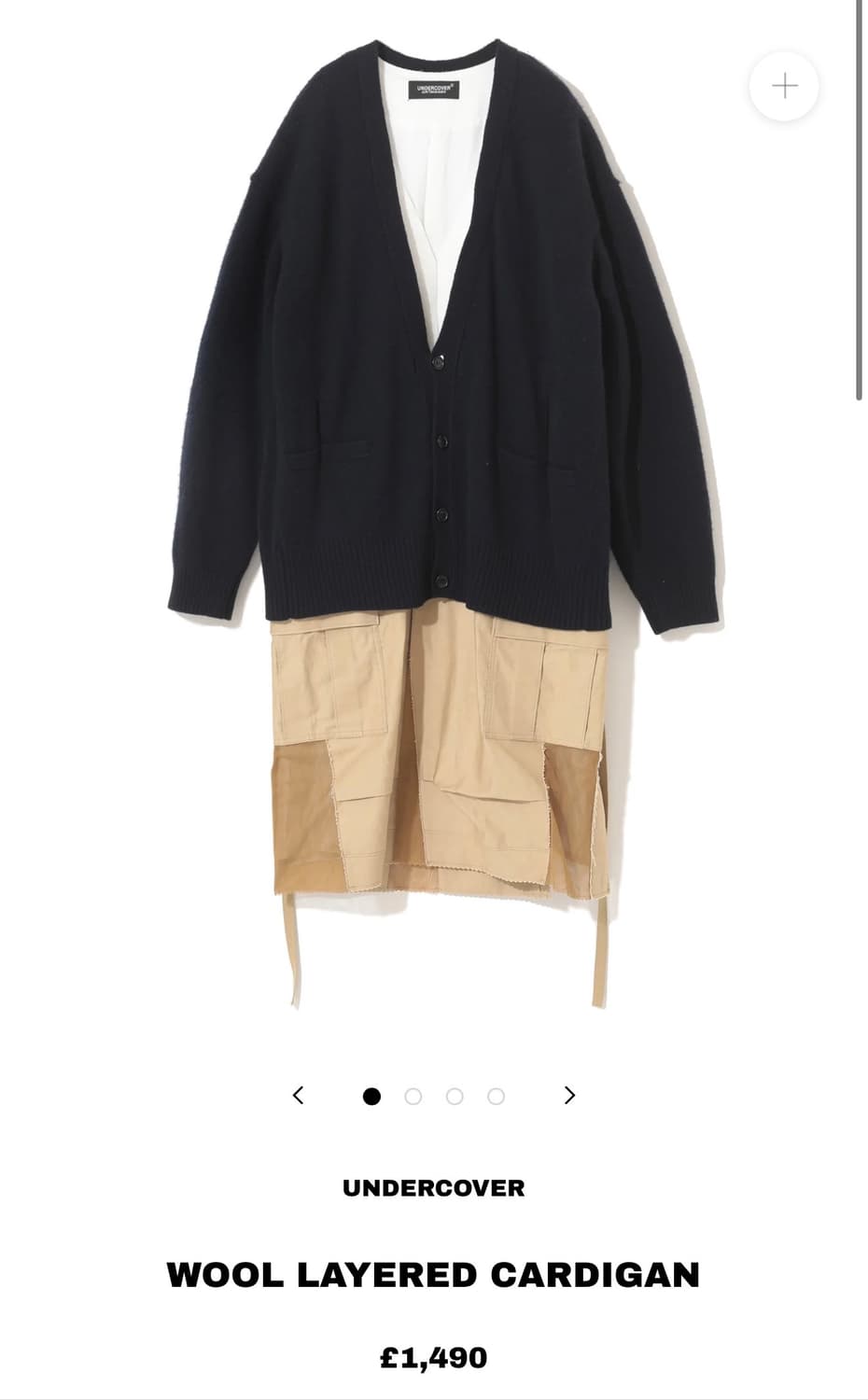
Task: Toggle the active image indicator dot
Action: (371, 1095)
